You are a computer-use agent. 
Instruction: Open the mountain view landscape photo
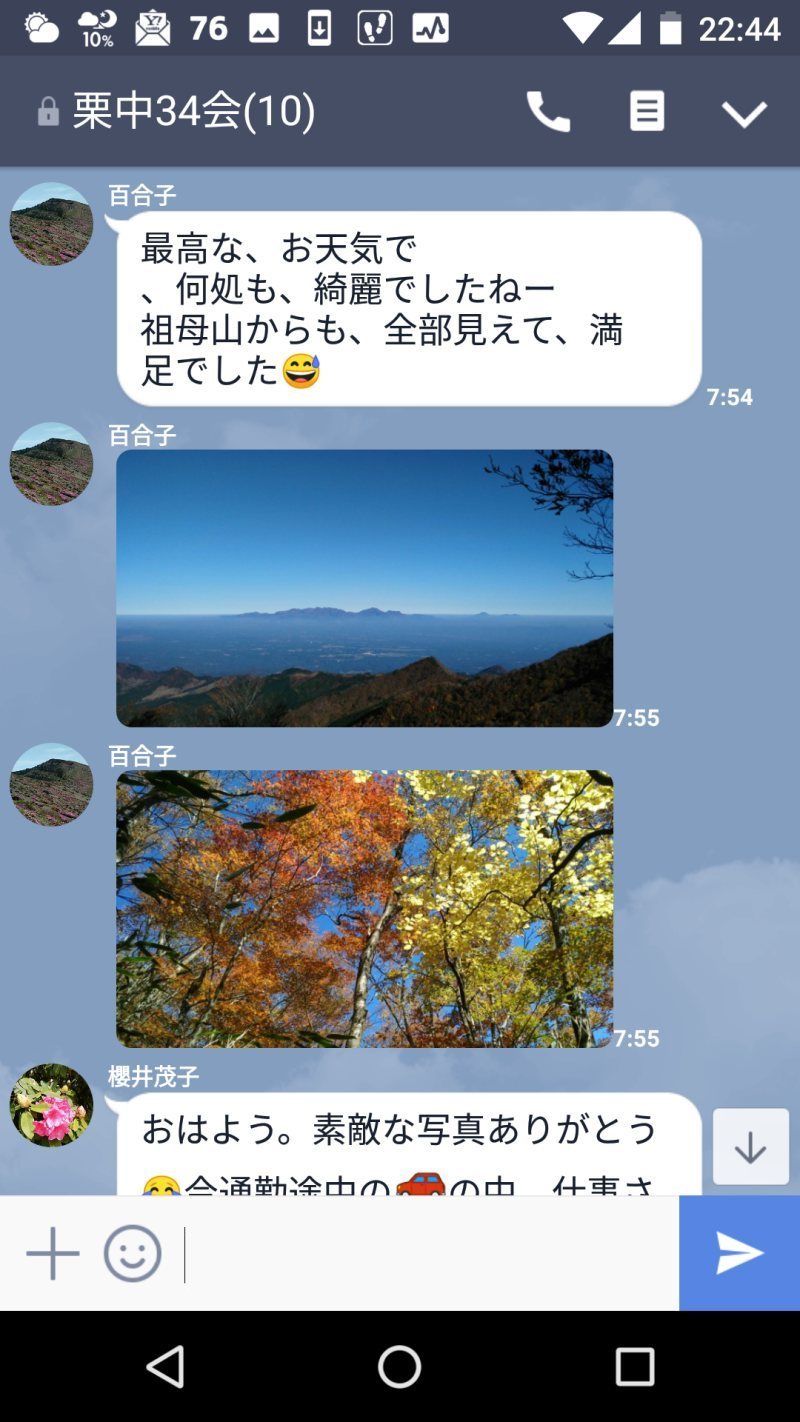click(364, 588)
